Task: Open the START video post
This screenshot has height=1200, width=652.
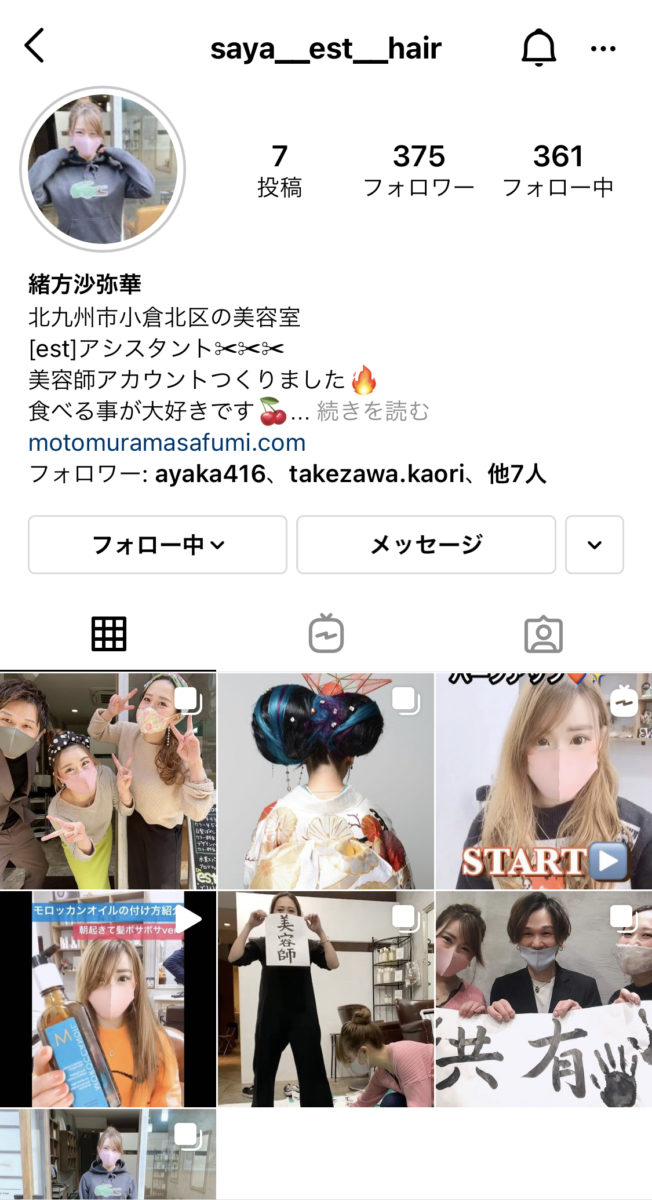Action: pyautogui.click(x=544, y=781)
